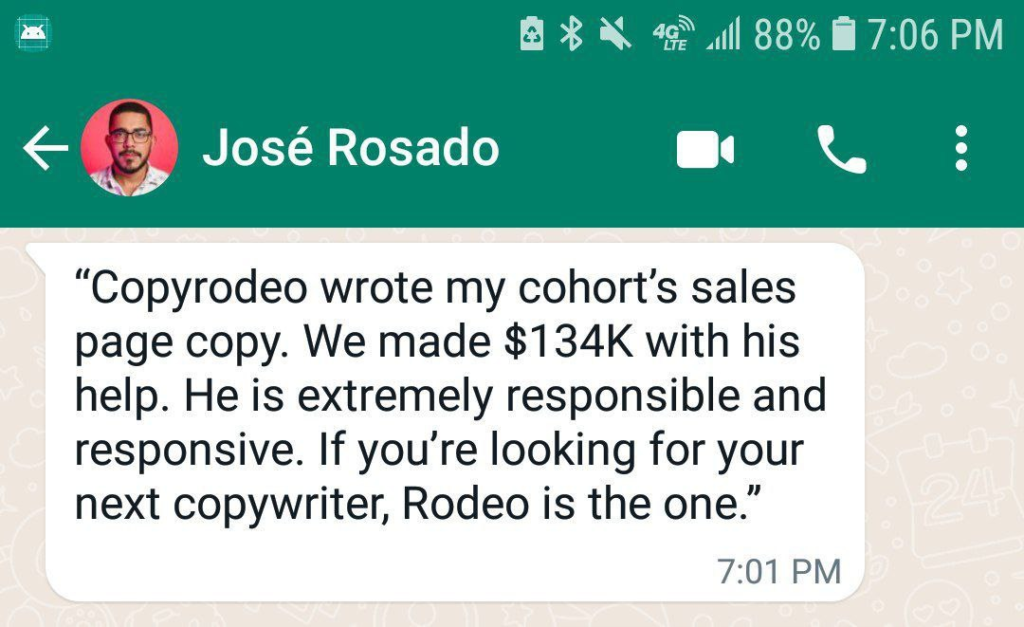Open the overflow menu

pyautogui.click(x=961, y=150)
